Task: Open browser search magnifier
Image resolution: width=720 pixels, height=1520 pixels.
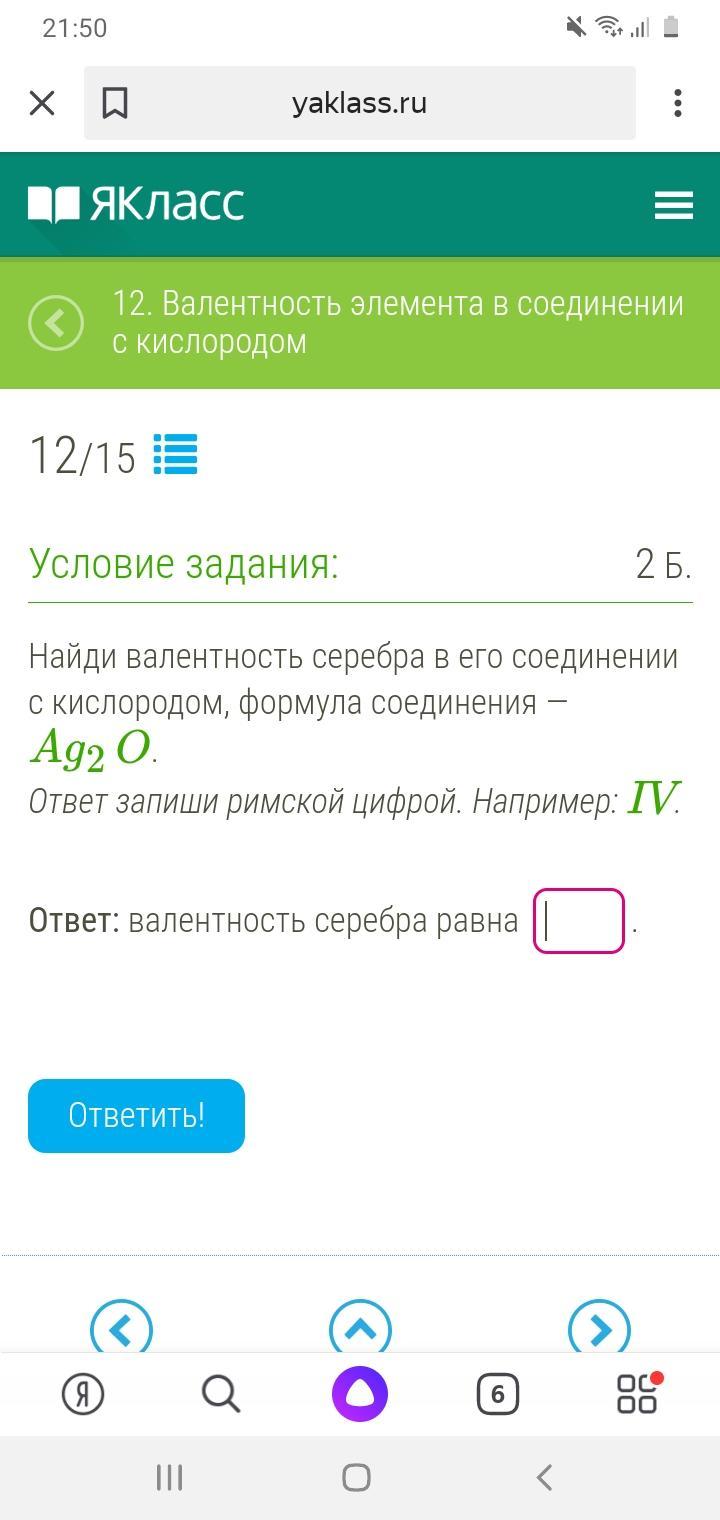Action: [221, 1393]
